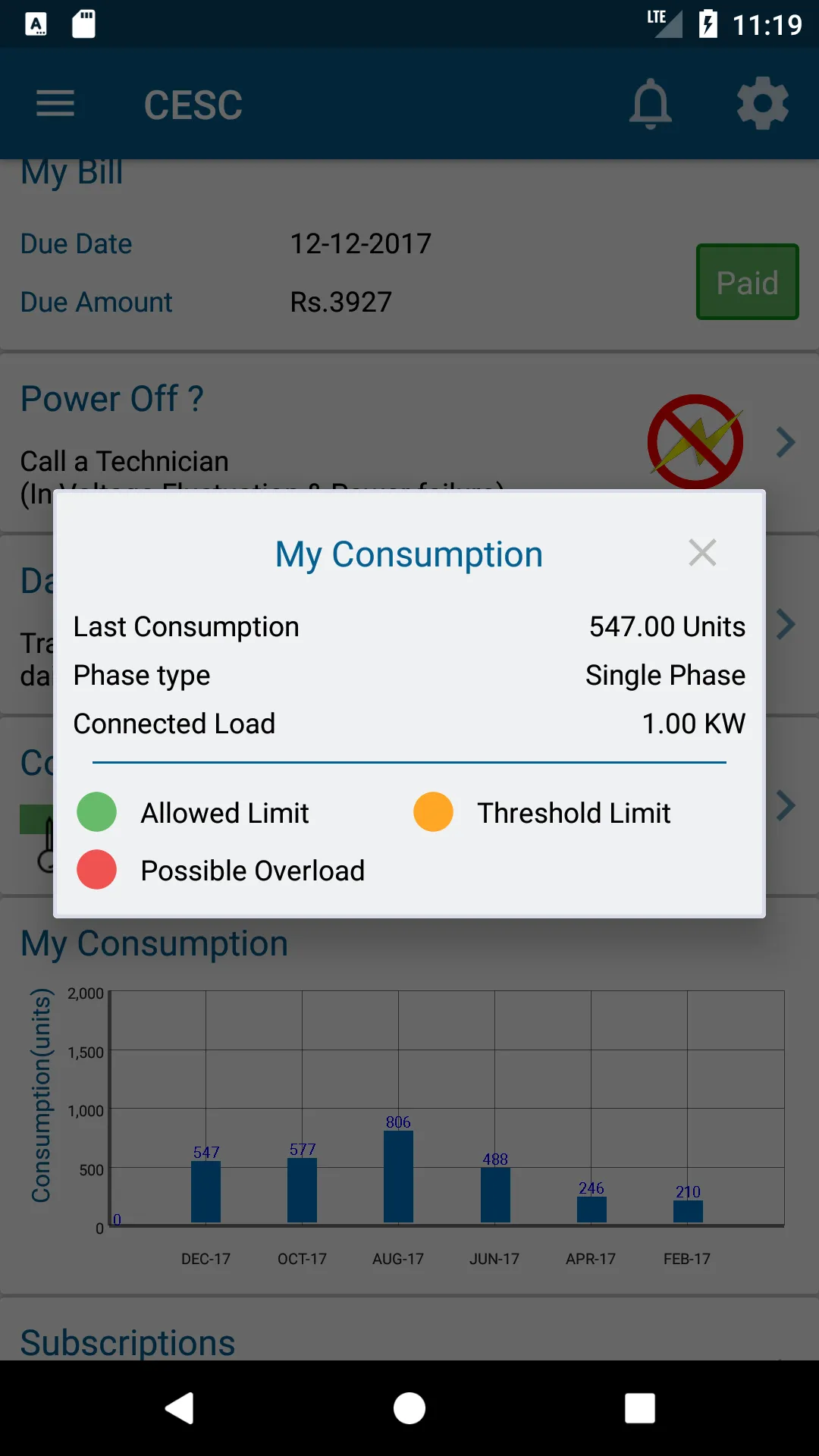The image size is (819, 1456).
Task: Open settings with the gear icon
Action: click(x=762, y=103)
